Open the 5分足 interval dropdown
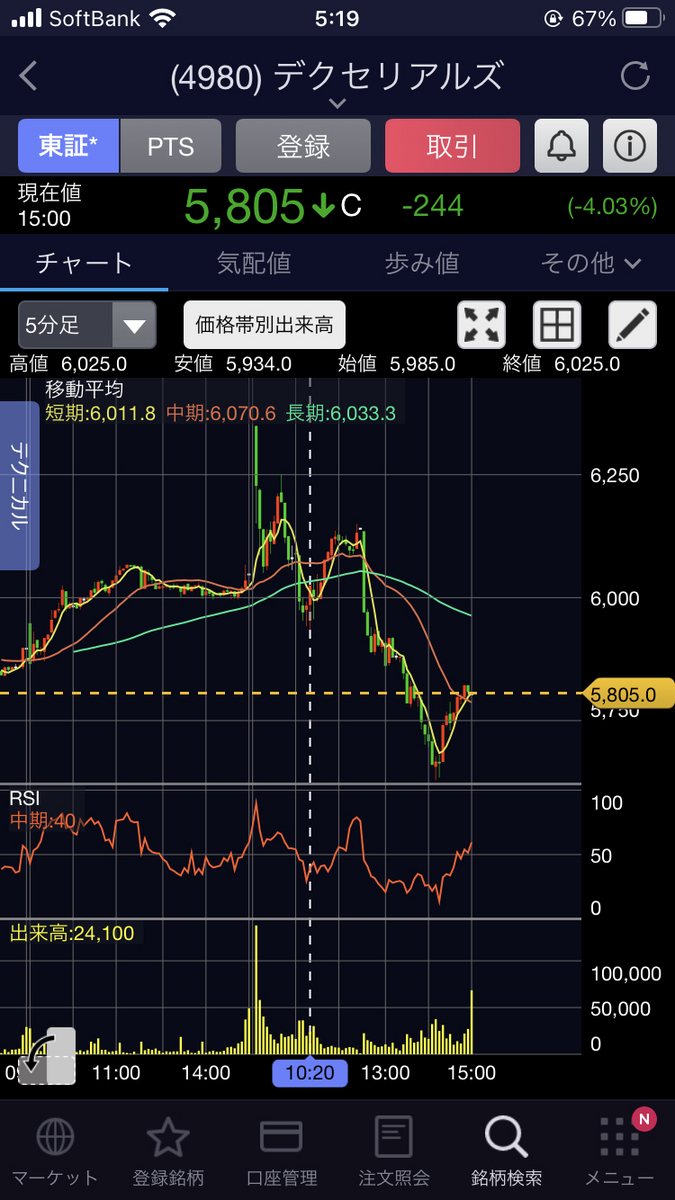This screenshot has height=1200, width=675. click(87, 325)
